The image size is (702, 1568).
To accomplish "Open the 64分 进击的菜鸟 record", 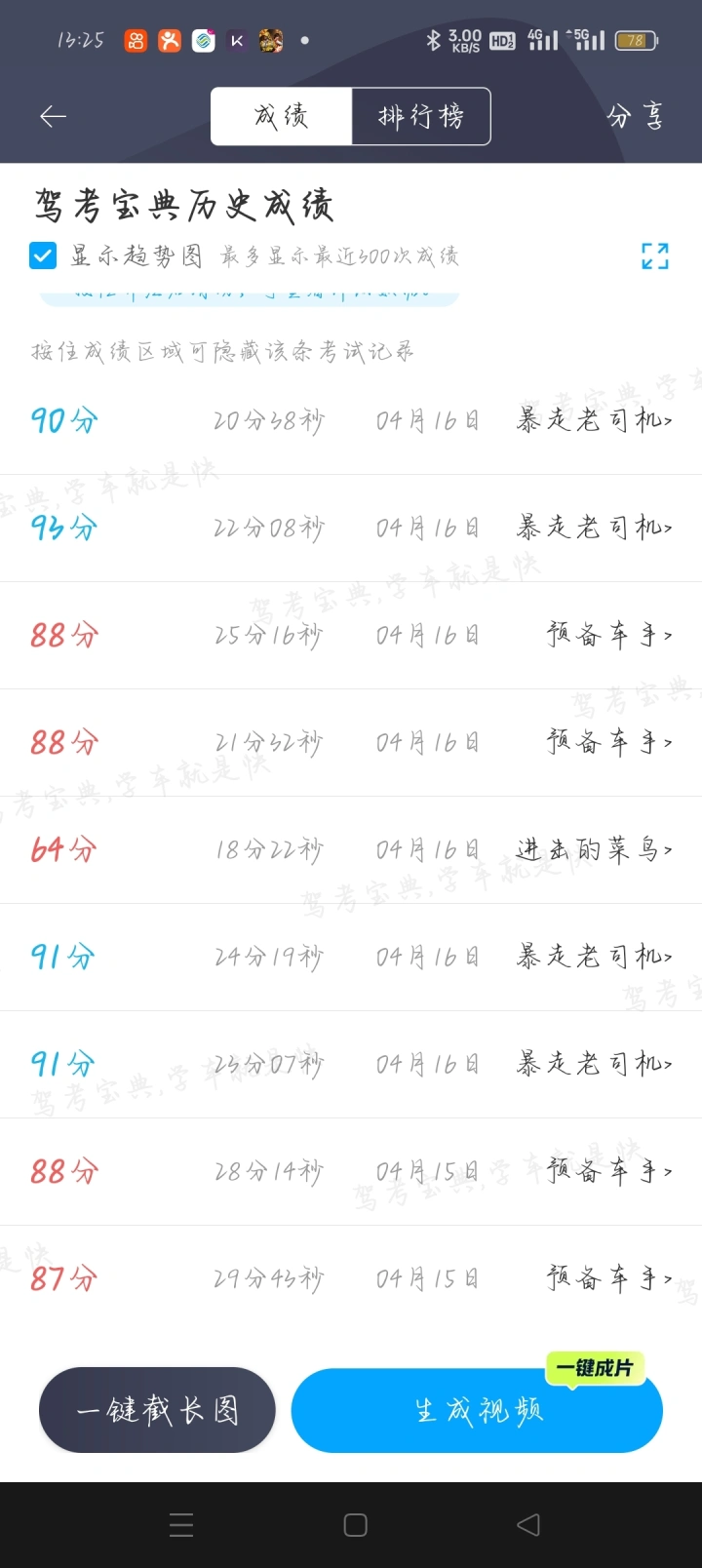I will point(351,850).
